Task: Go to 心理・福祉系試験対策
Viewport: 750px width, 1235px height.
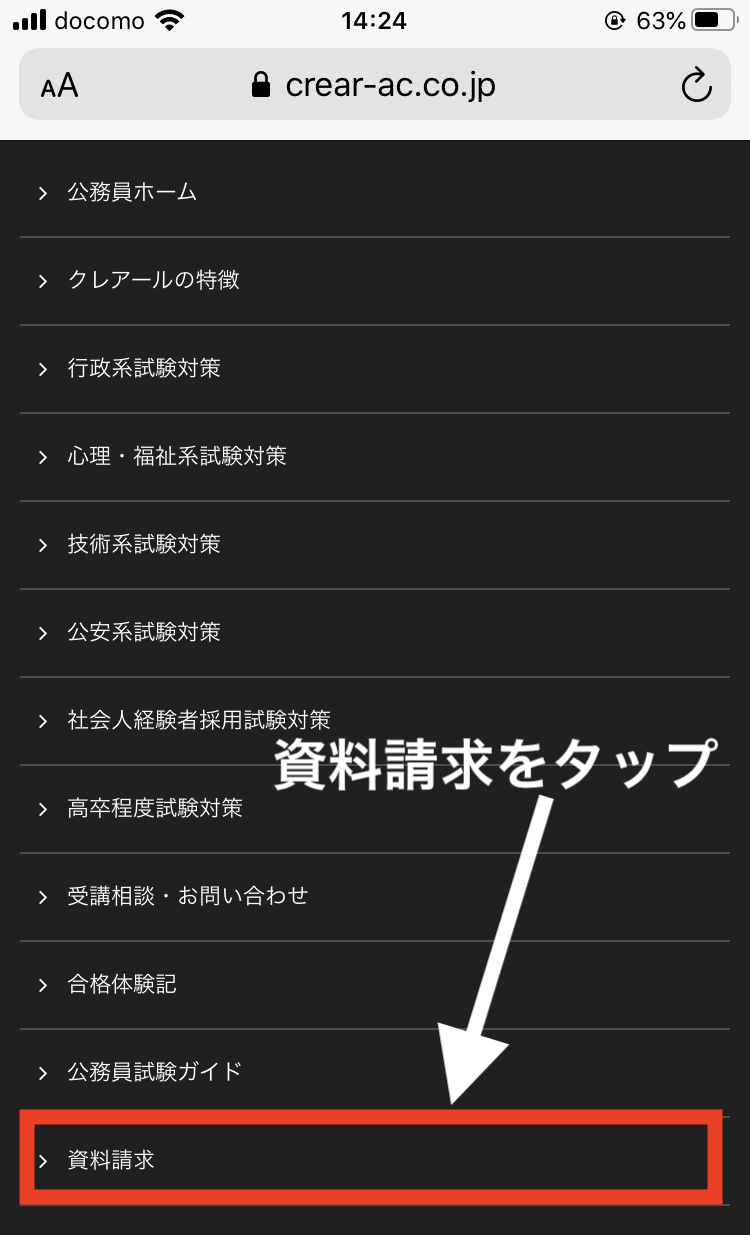Action: [177, 457]
